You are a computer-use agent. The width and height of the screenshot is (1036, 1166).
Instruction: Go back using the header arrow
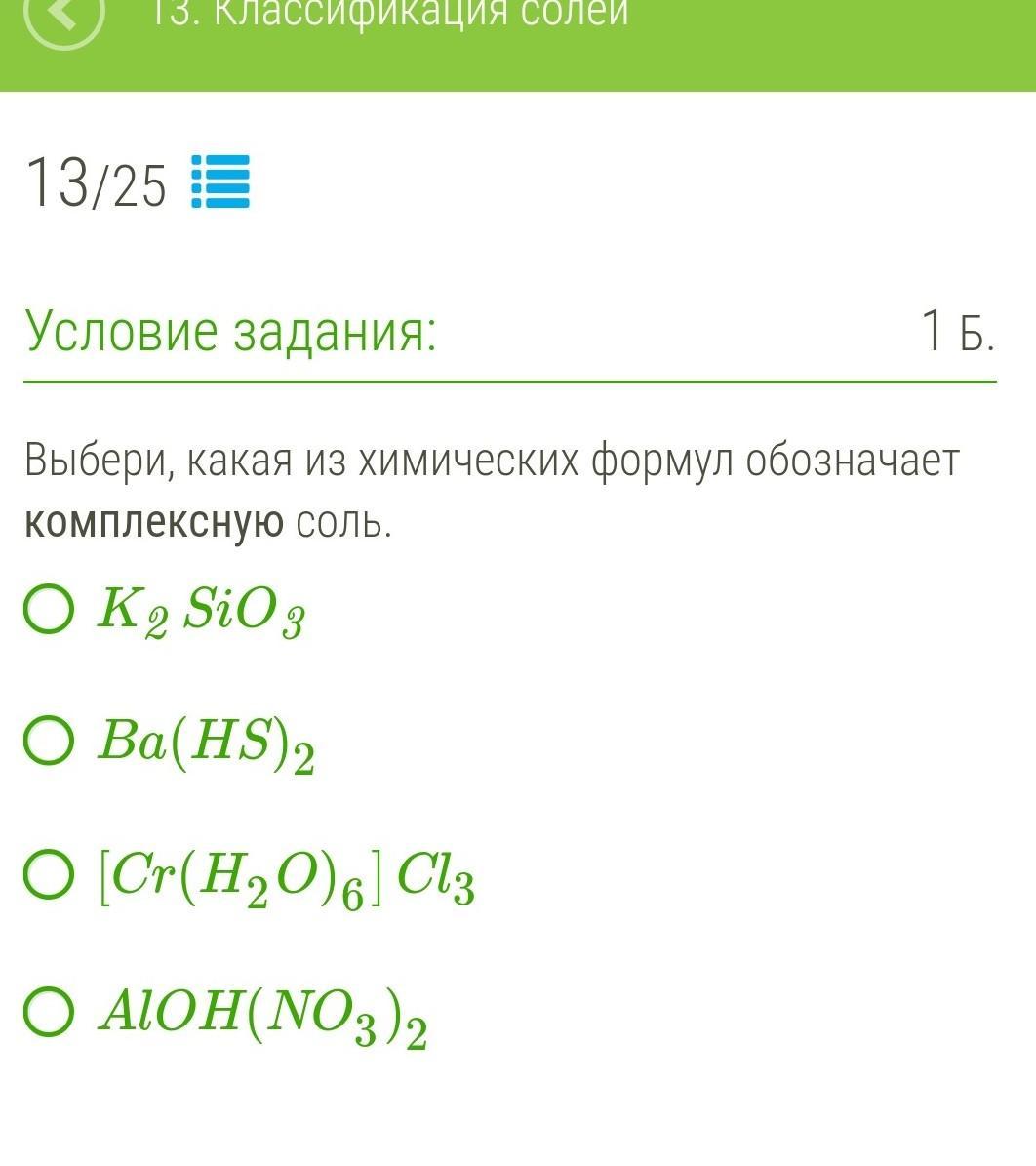click(x=62, y=15)
